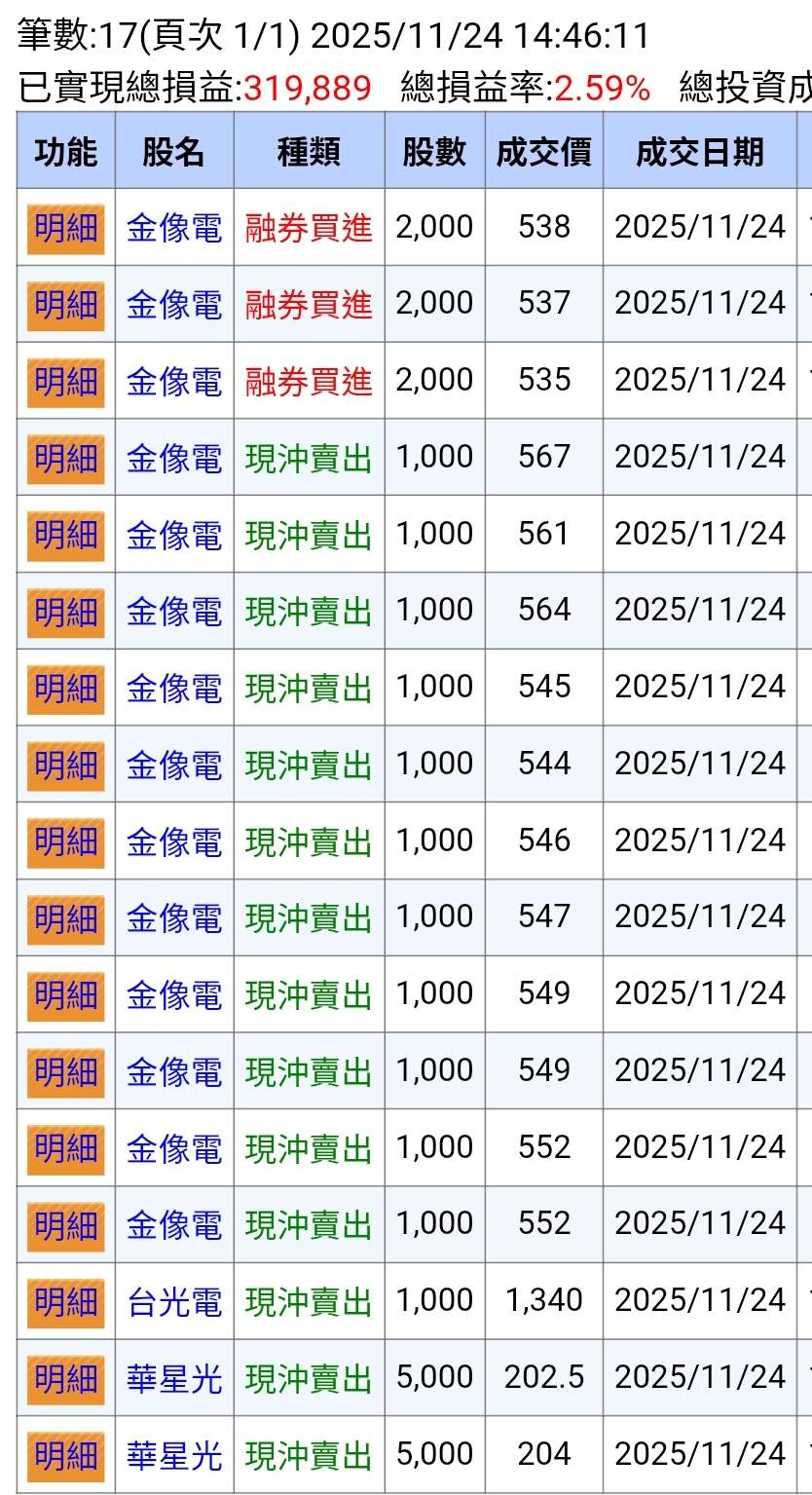812x1495 pixels.
Task: Select the 華星光 link on the 204 row
Action: click(174, 1455)
